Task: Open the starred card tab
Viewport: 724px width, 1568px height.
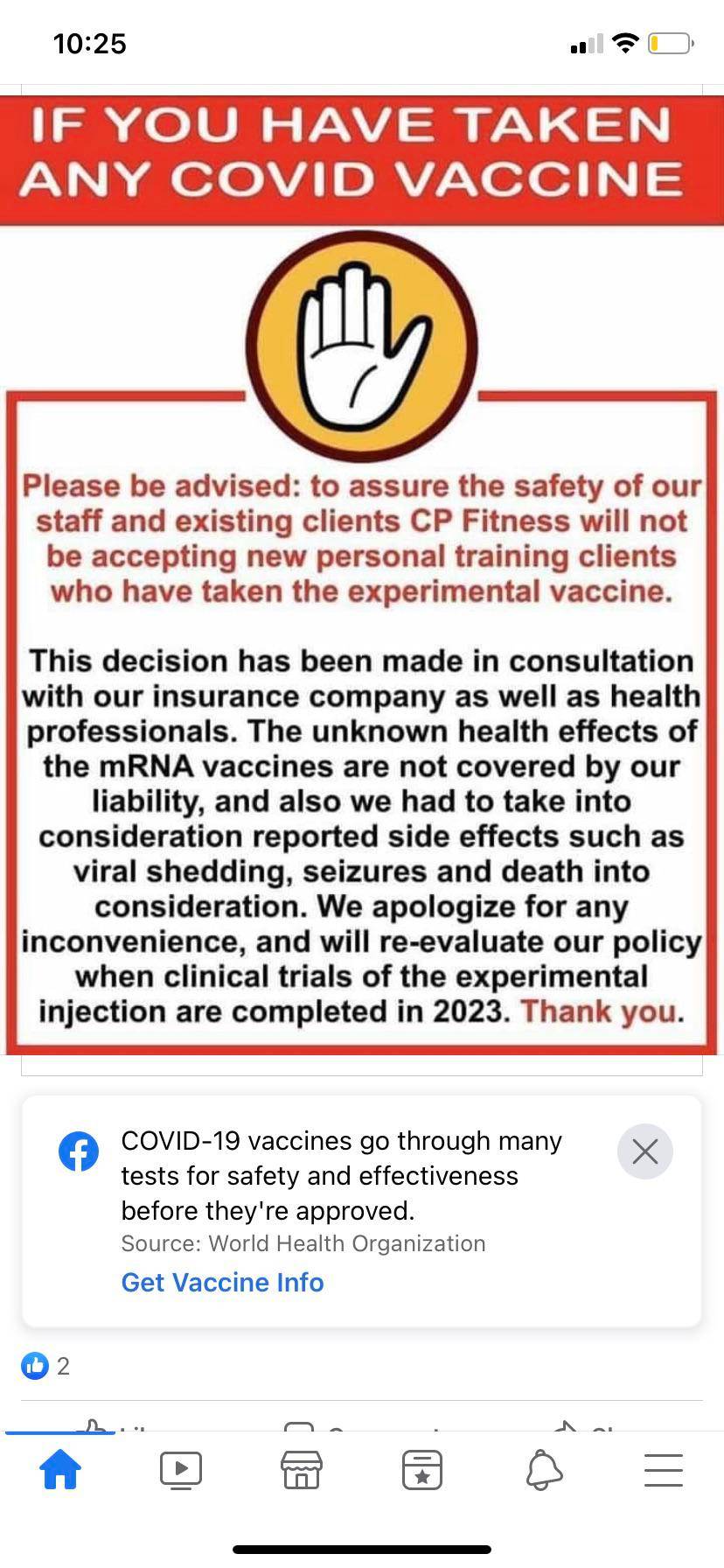Action: tap(422, 1470)
